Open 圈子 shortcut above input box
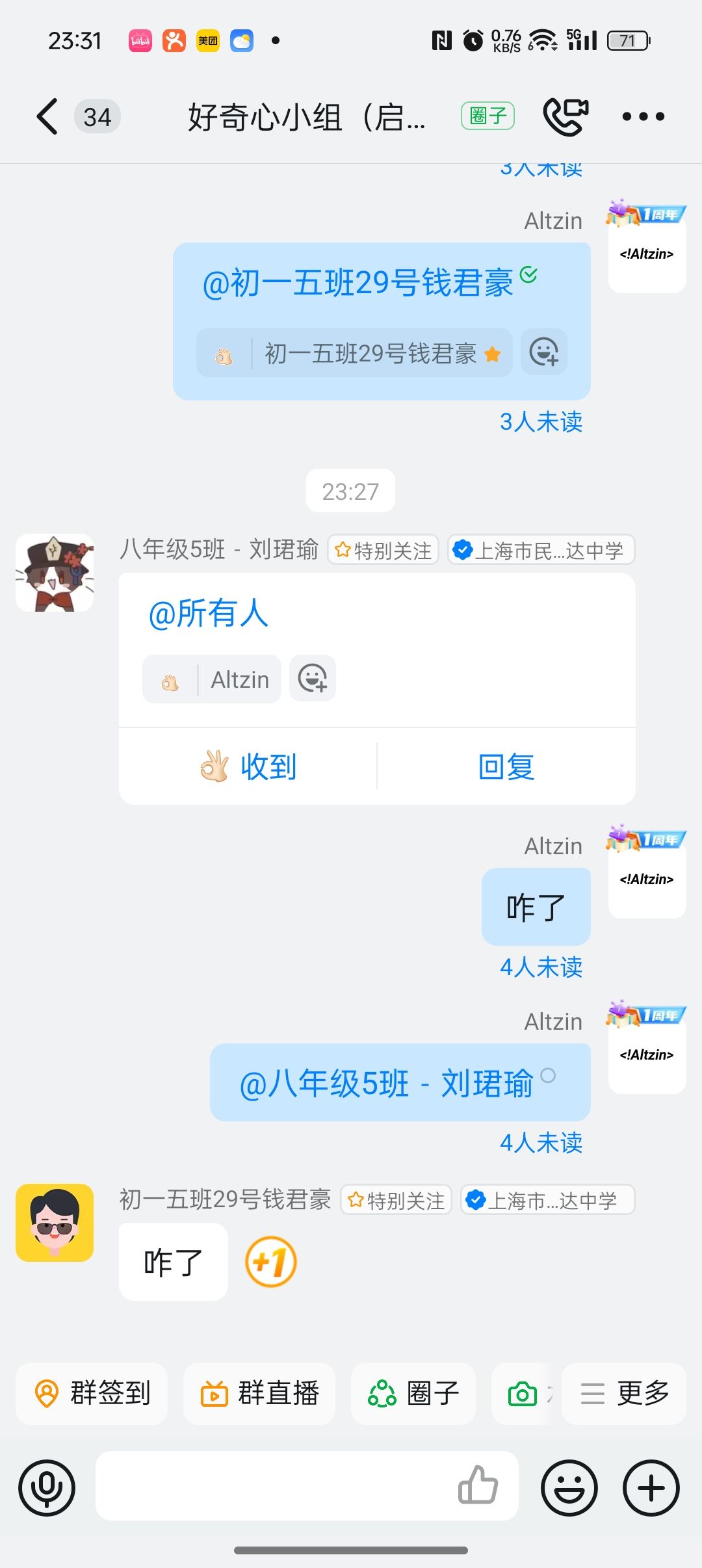 click(x=413, y=1393)
